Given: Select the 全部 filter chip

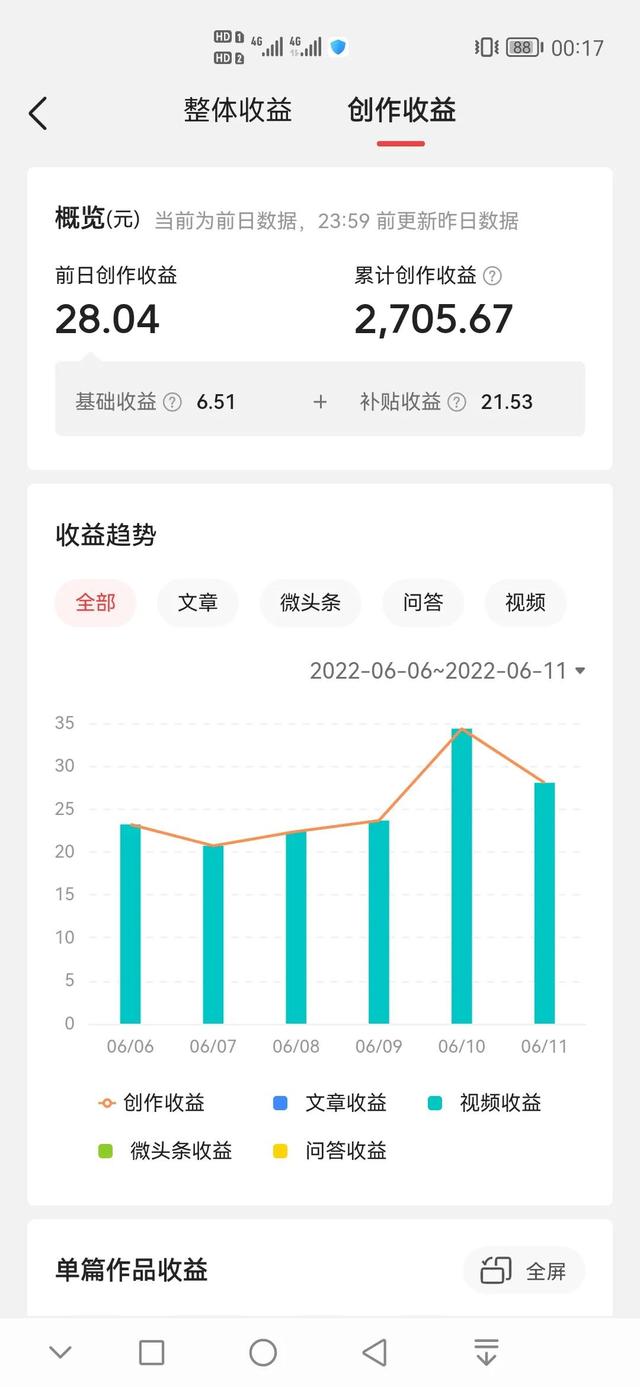Looking at the screenshot, I should point(96,603).
